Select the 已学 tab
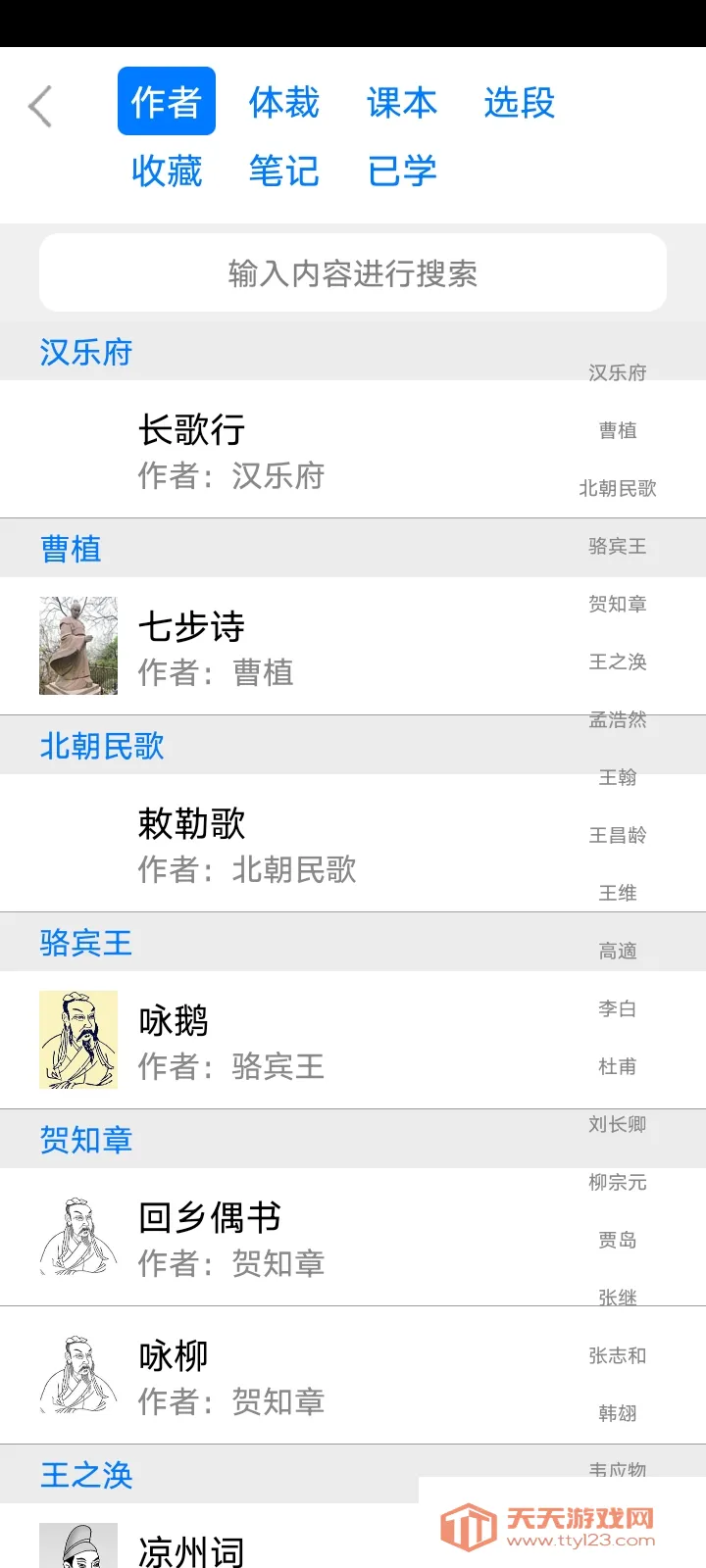The height and width of the screenshot is (1568, 706). 402,171
